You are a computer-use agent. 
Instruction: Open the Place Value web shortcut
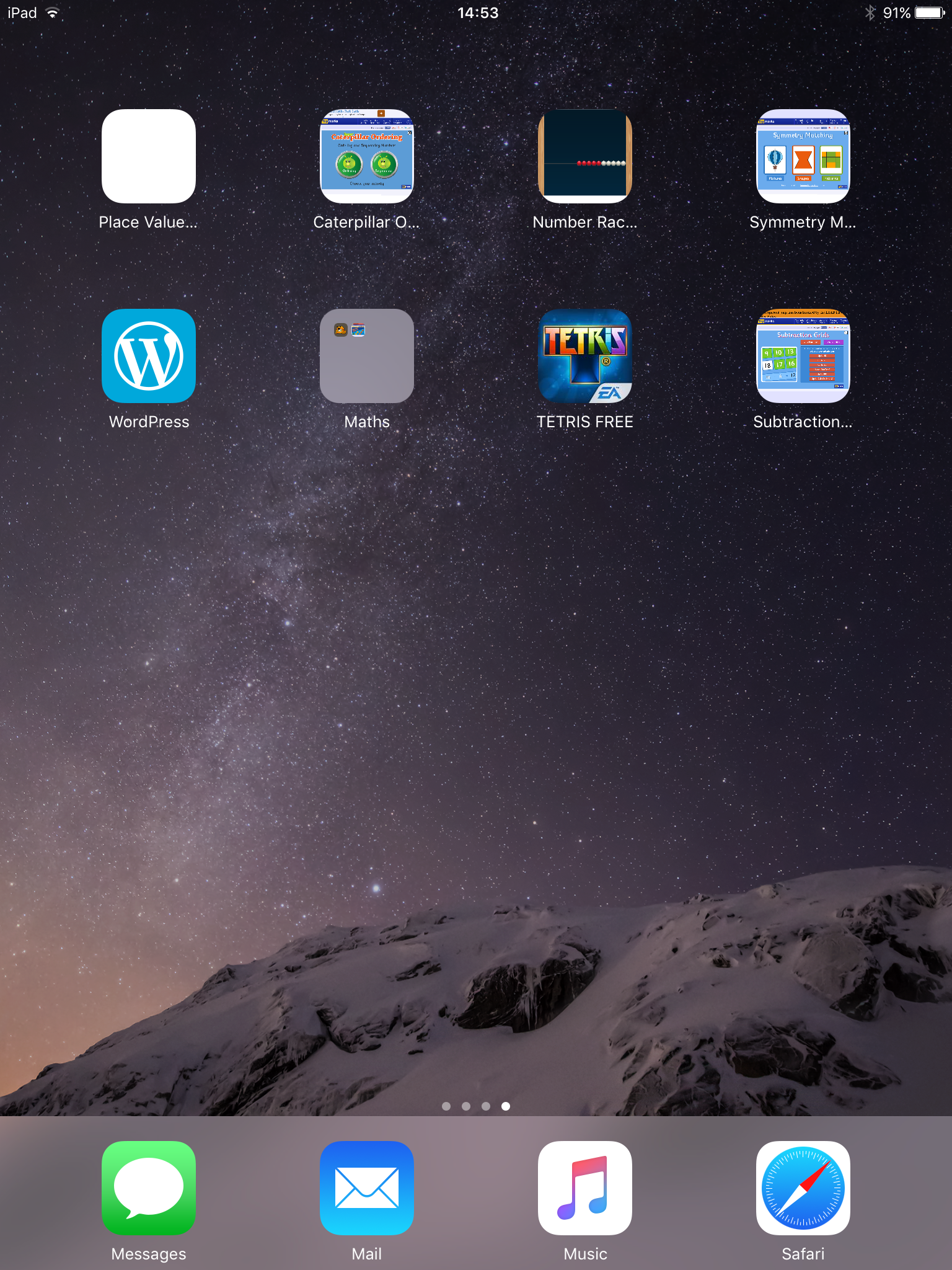coord(149,156)
